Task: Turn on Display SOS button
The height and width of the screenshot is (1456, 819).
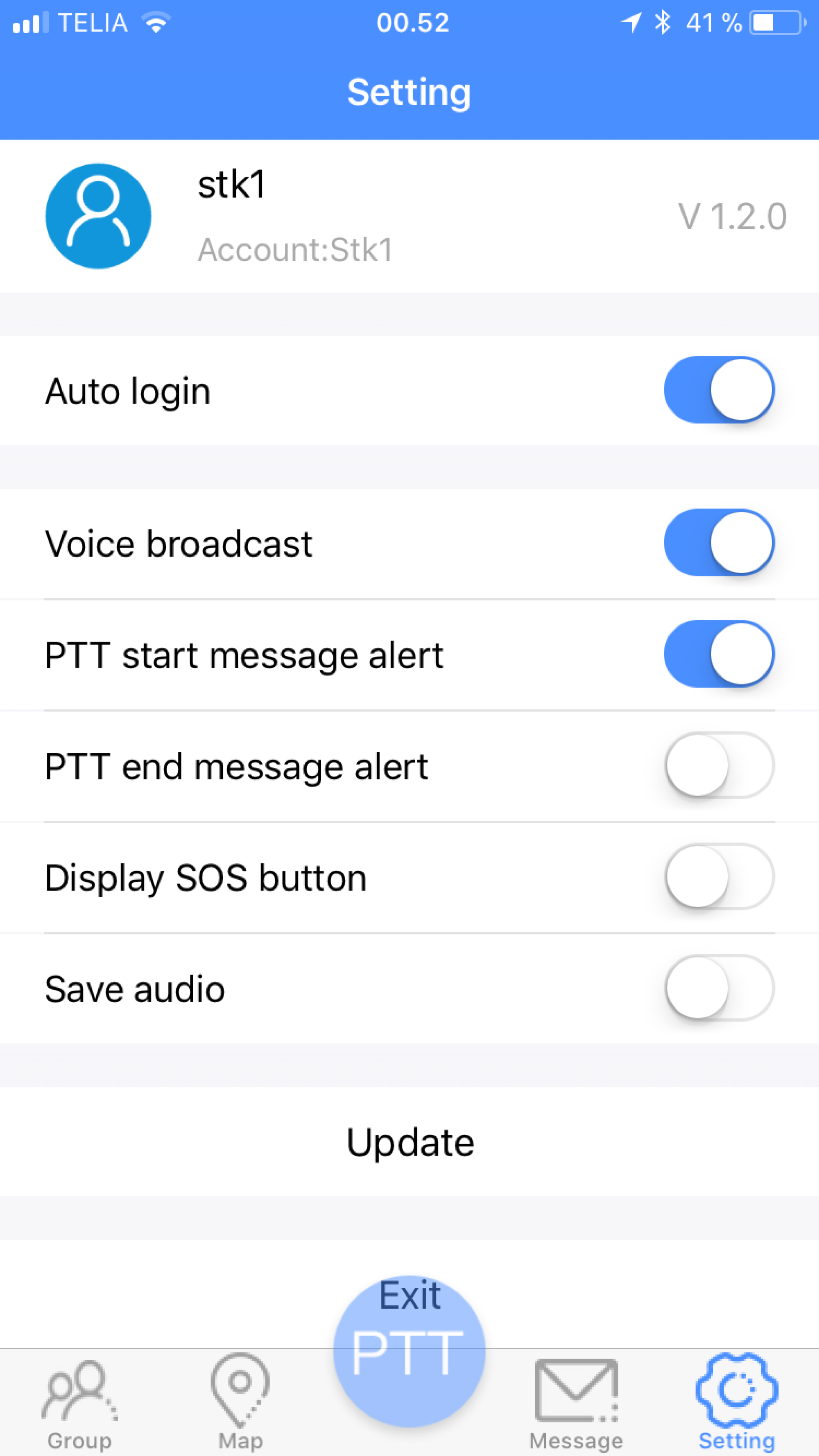Action: click(x=719, y=877)
